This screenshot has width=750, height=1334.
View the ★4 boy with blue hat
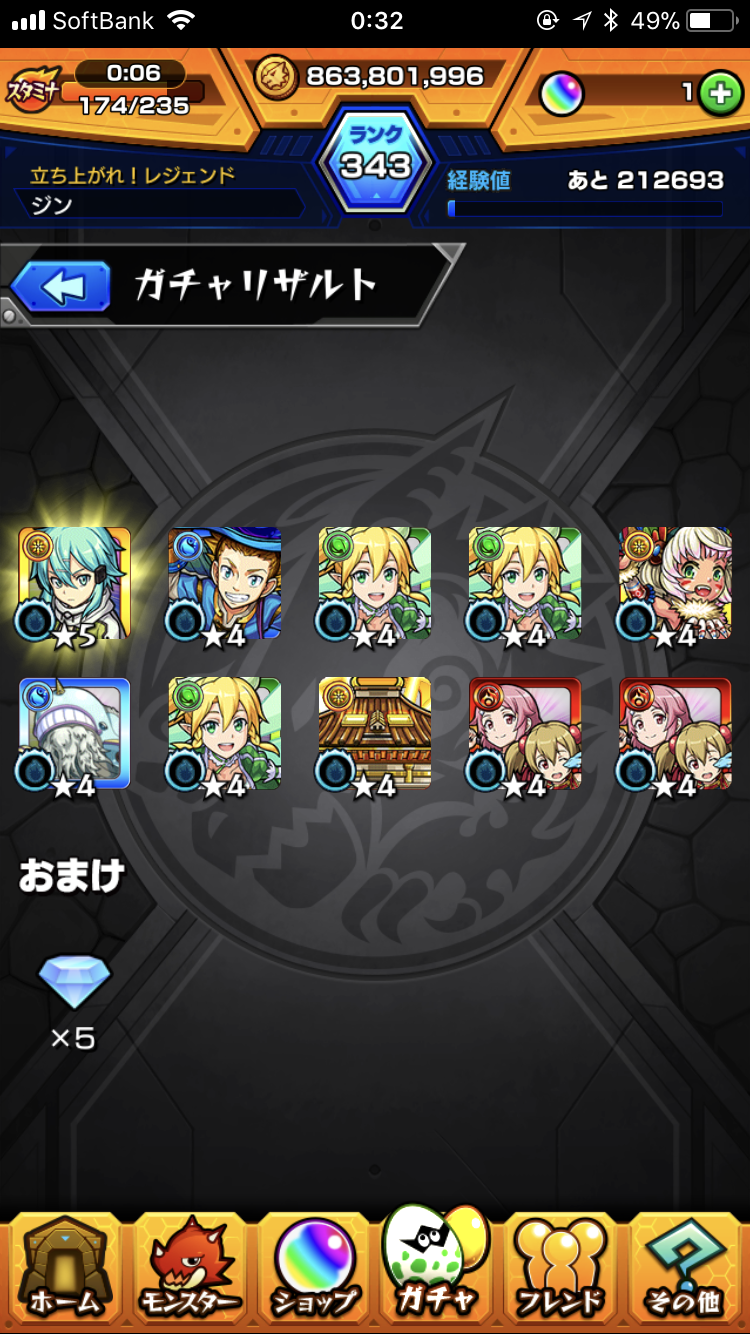click(225, 584)
